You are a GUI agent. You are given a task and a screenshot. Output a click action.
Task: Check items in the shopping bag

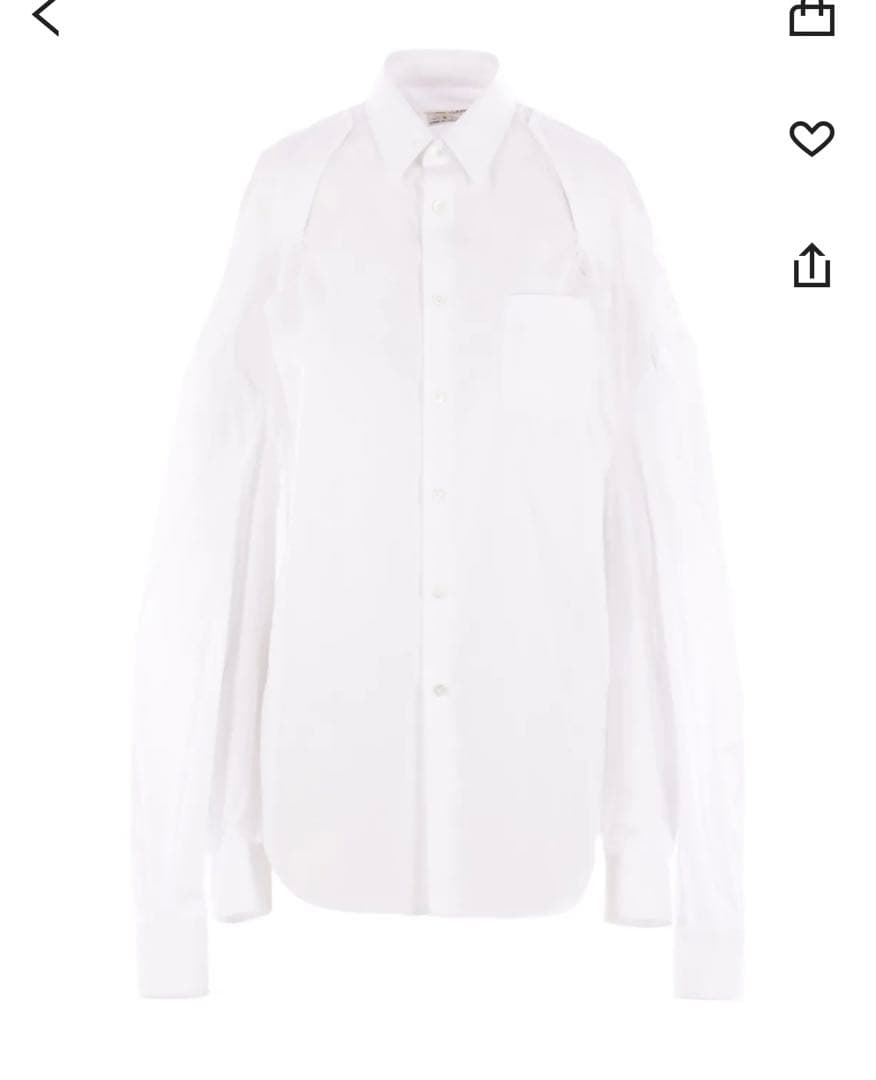pyautogui.click(x=813, y=16)
